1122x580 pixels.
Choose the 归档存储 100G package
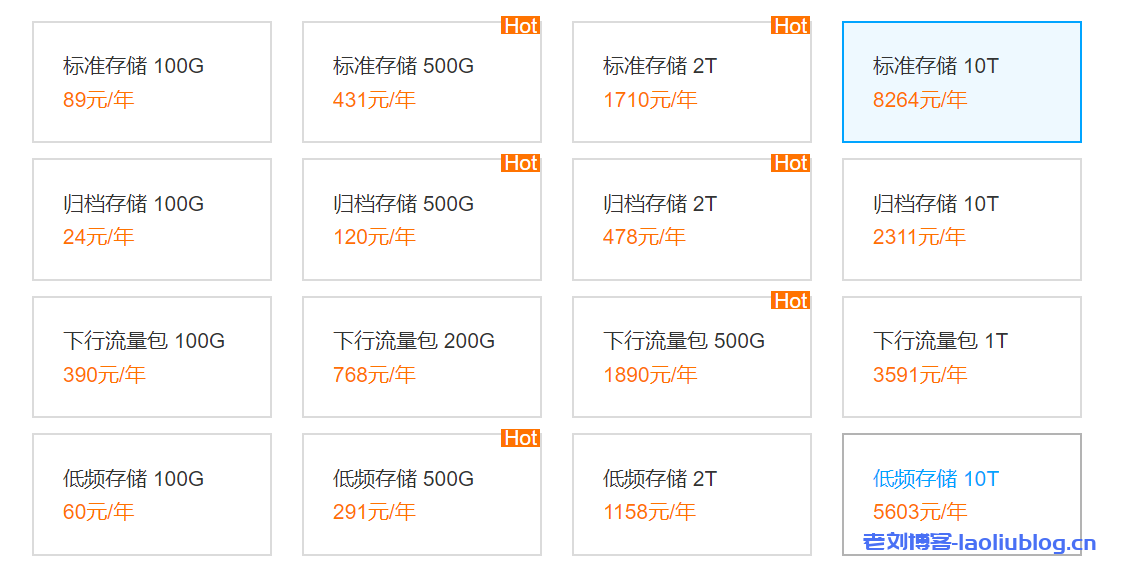coord(152,219)
